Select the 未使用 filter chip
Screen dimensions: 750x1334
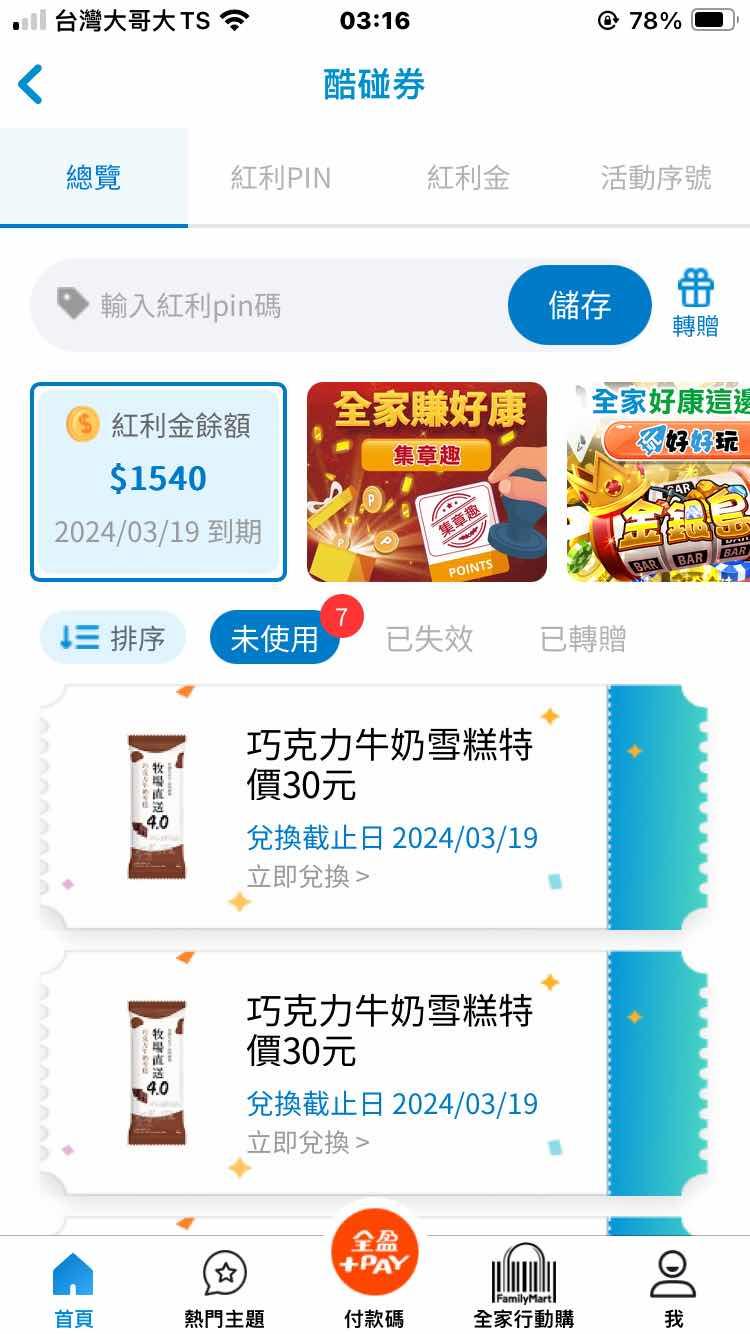click(x=274, y=639)
